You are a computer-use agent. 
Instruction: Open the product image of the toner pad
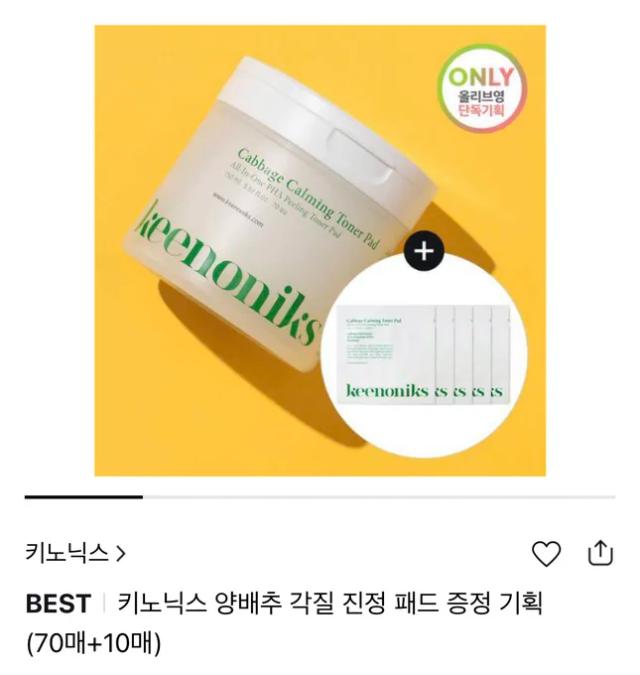coord(320,250)
